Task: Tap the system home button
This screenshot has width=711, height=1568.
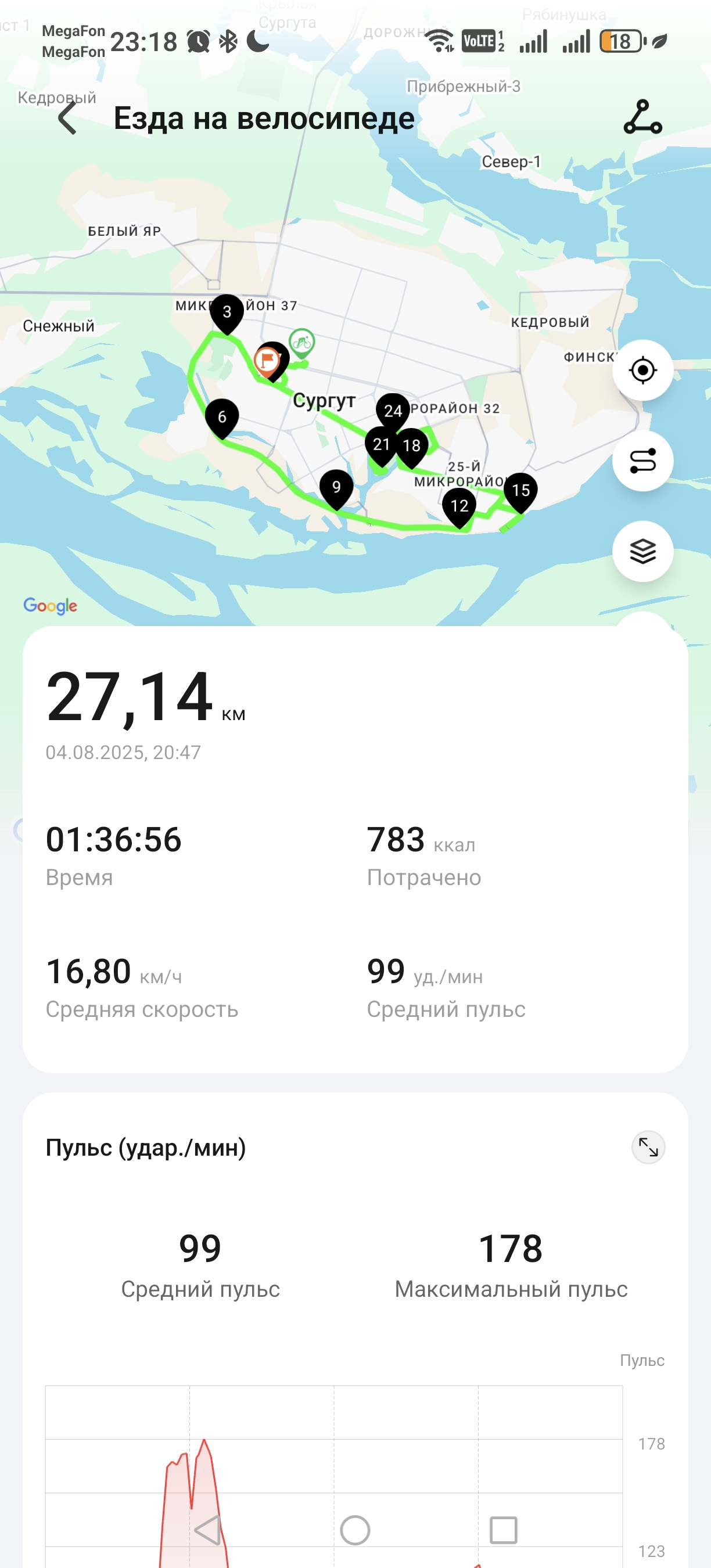Action: [x=355, y=1530]
